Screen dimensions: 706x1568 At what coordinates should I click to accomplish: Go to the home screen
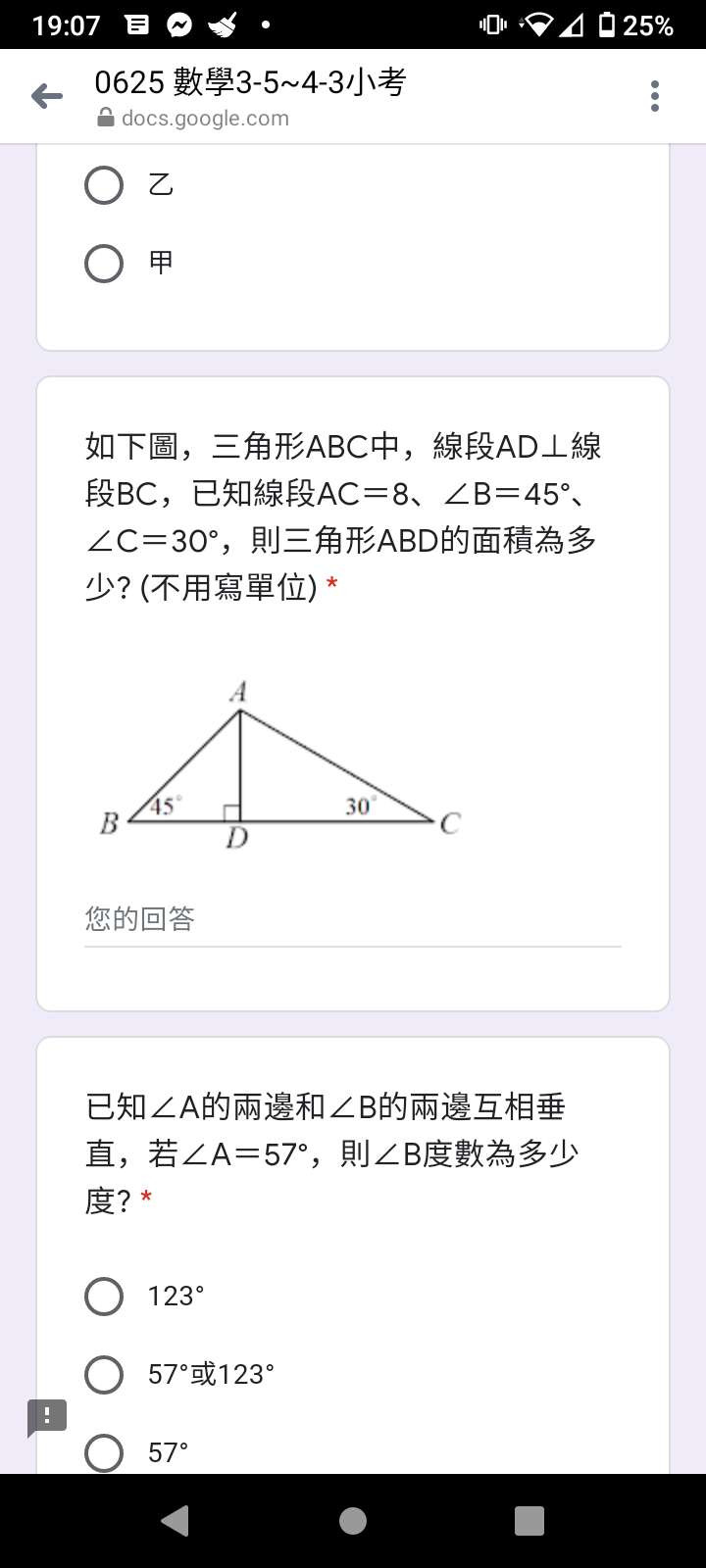[x=353, y=1521]
